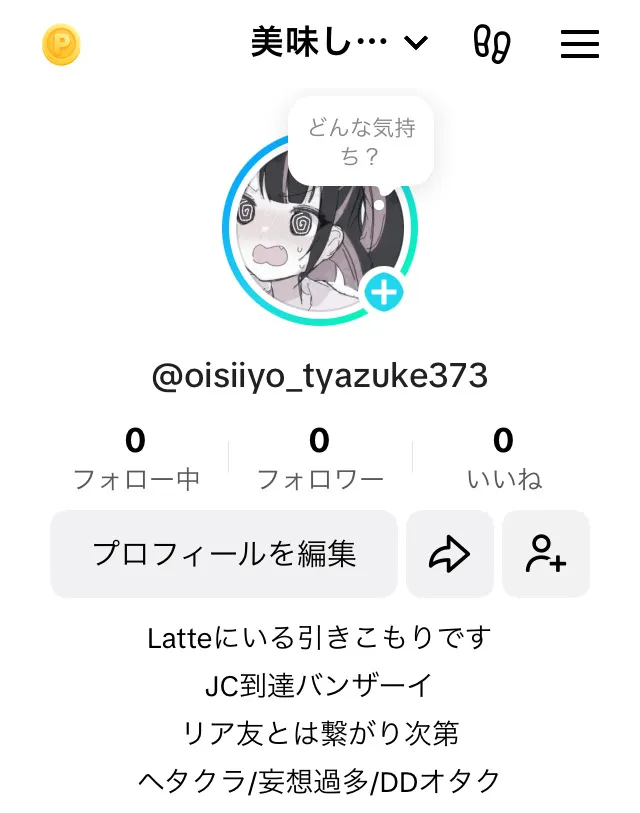Expand the account switcher dropdown
The image size is (640, 813).
tap(339, 43)
